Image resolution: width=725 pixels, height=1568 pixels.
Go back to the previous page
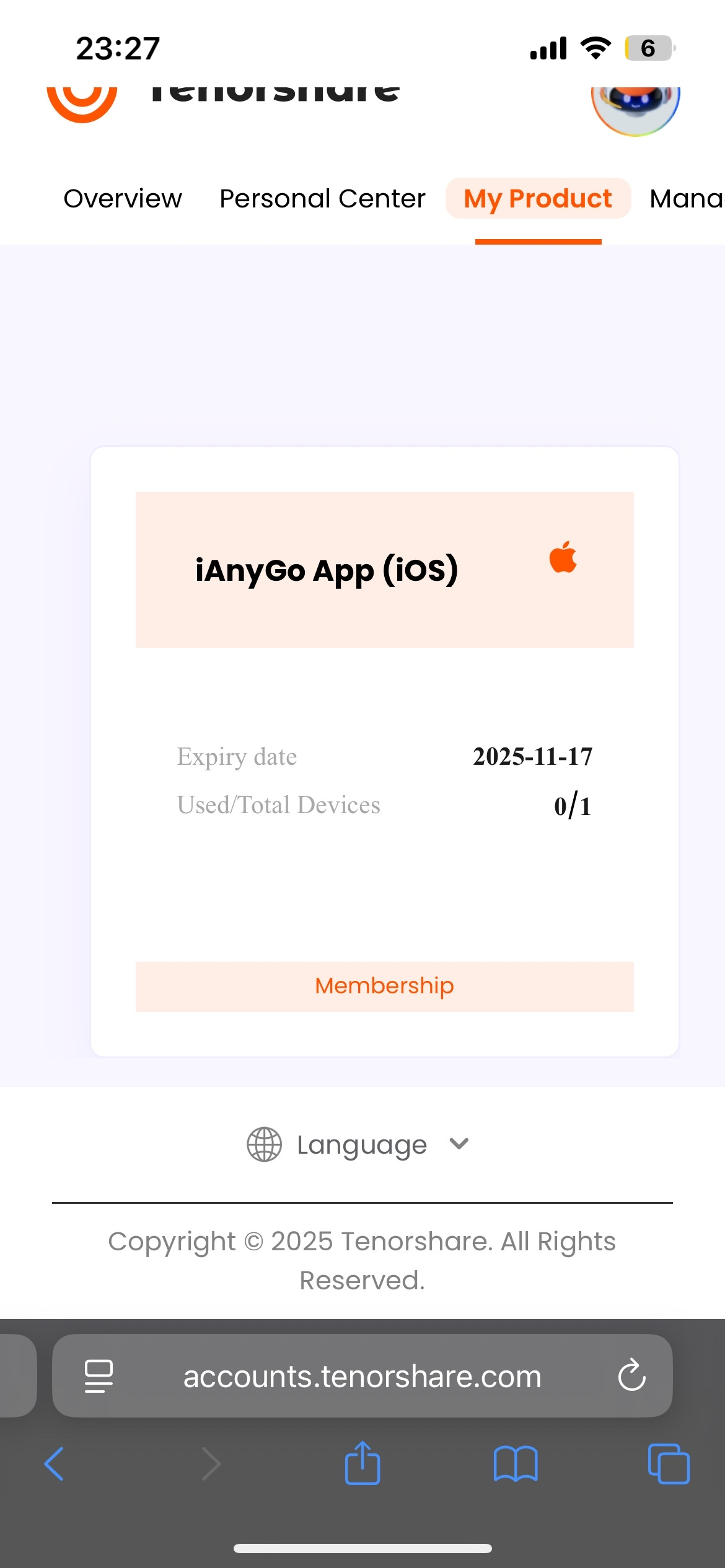click(55, 1464)
